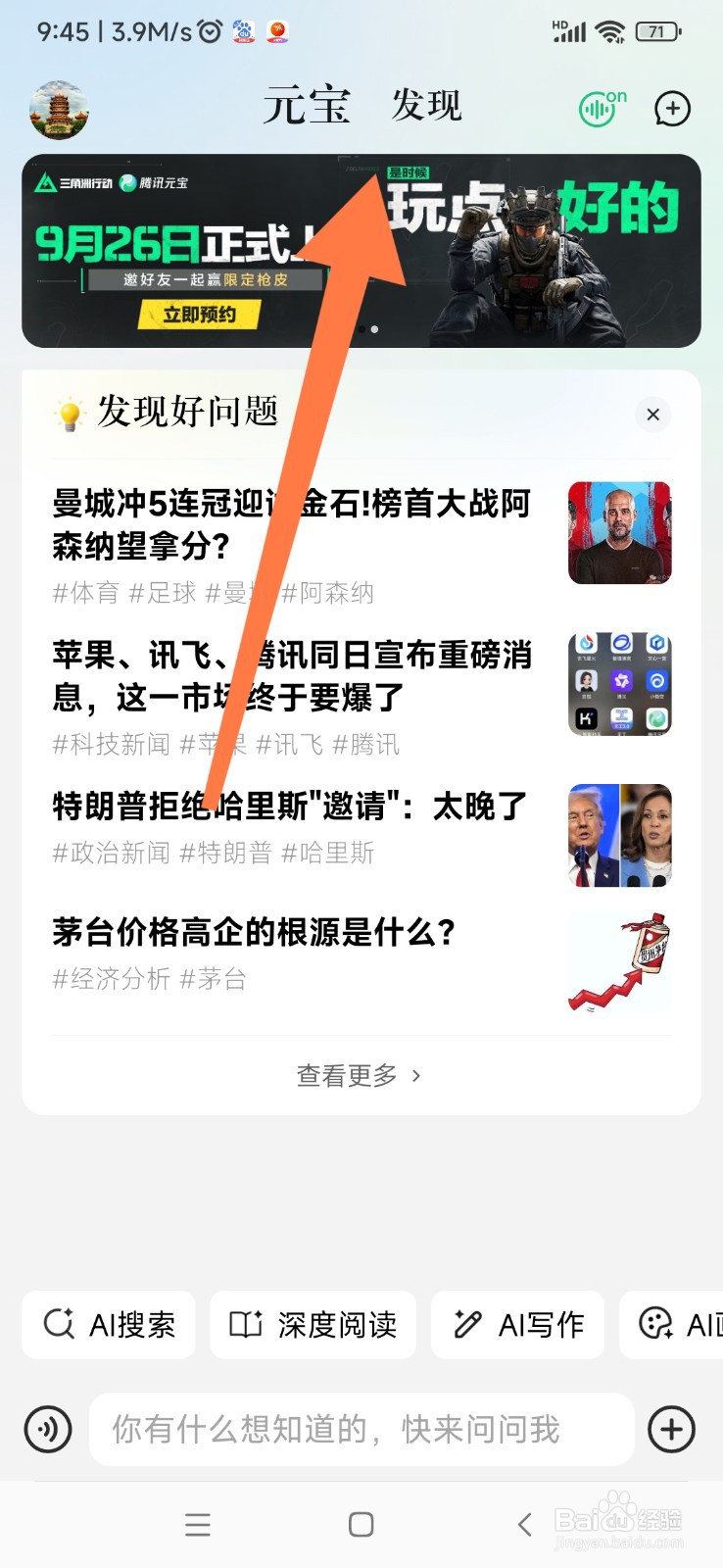Open the 深度阅读 reading tool
The height and width of the screenshot is (1568, 723).
pyautogui.click(x=313, y=1325)
